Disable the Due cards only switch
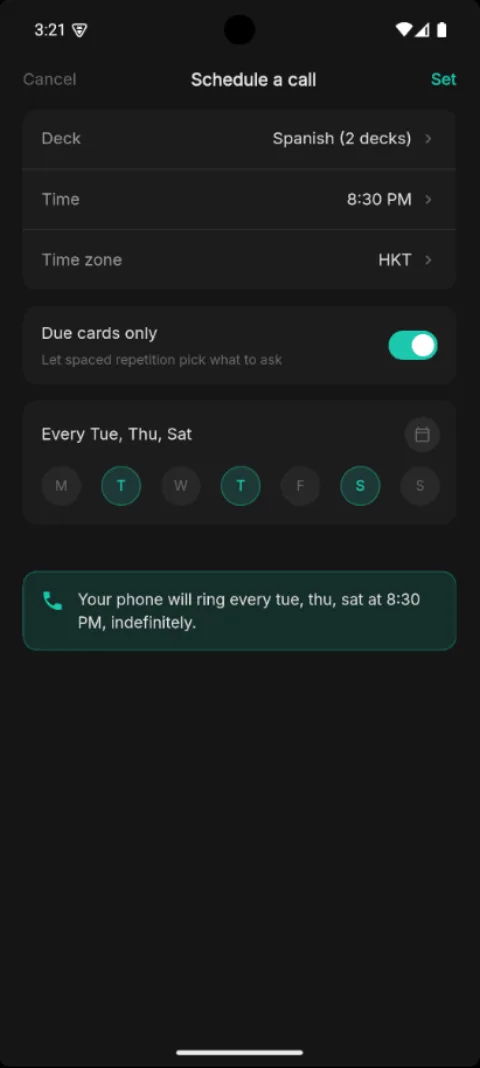480x1068 pixels. coord(413,345)
